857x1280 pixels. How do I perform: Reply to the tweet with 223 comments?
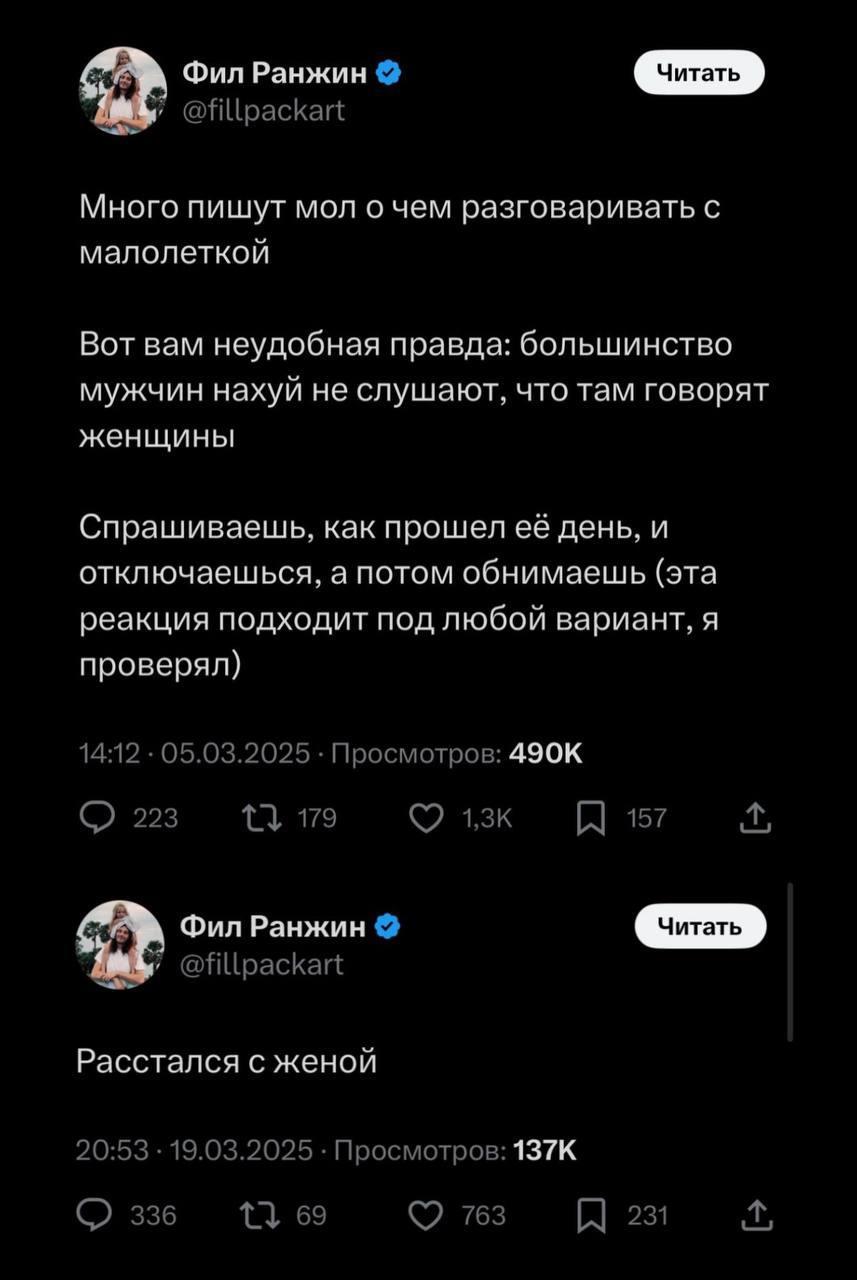coord(98,819)
